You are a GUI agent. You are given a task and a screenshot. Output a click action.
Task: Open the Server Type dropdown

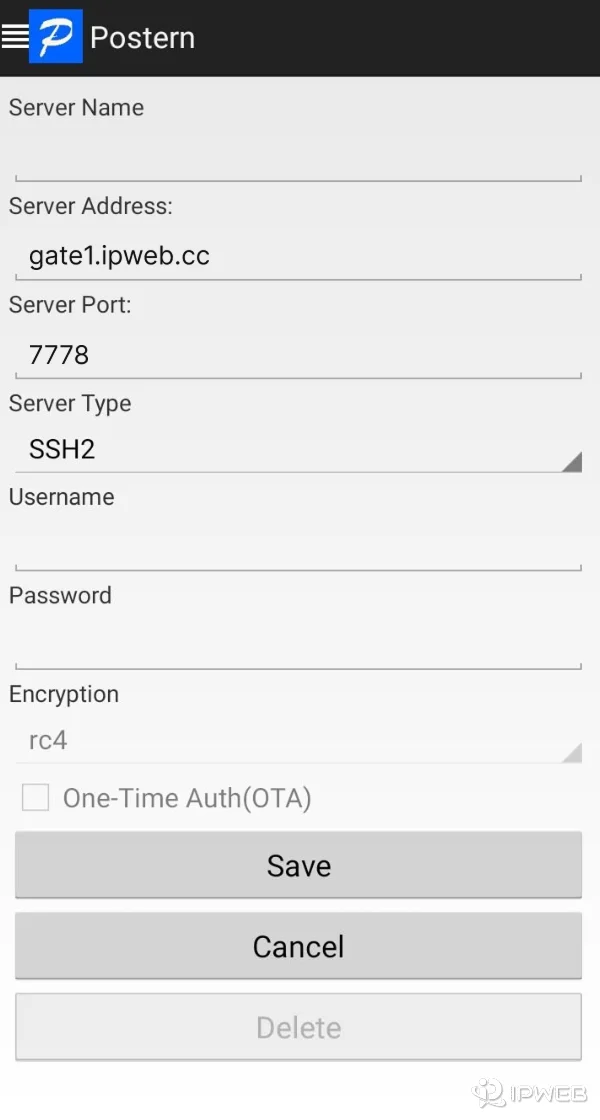click(298, 449)
